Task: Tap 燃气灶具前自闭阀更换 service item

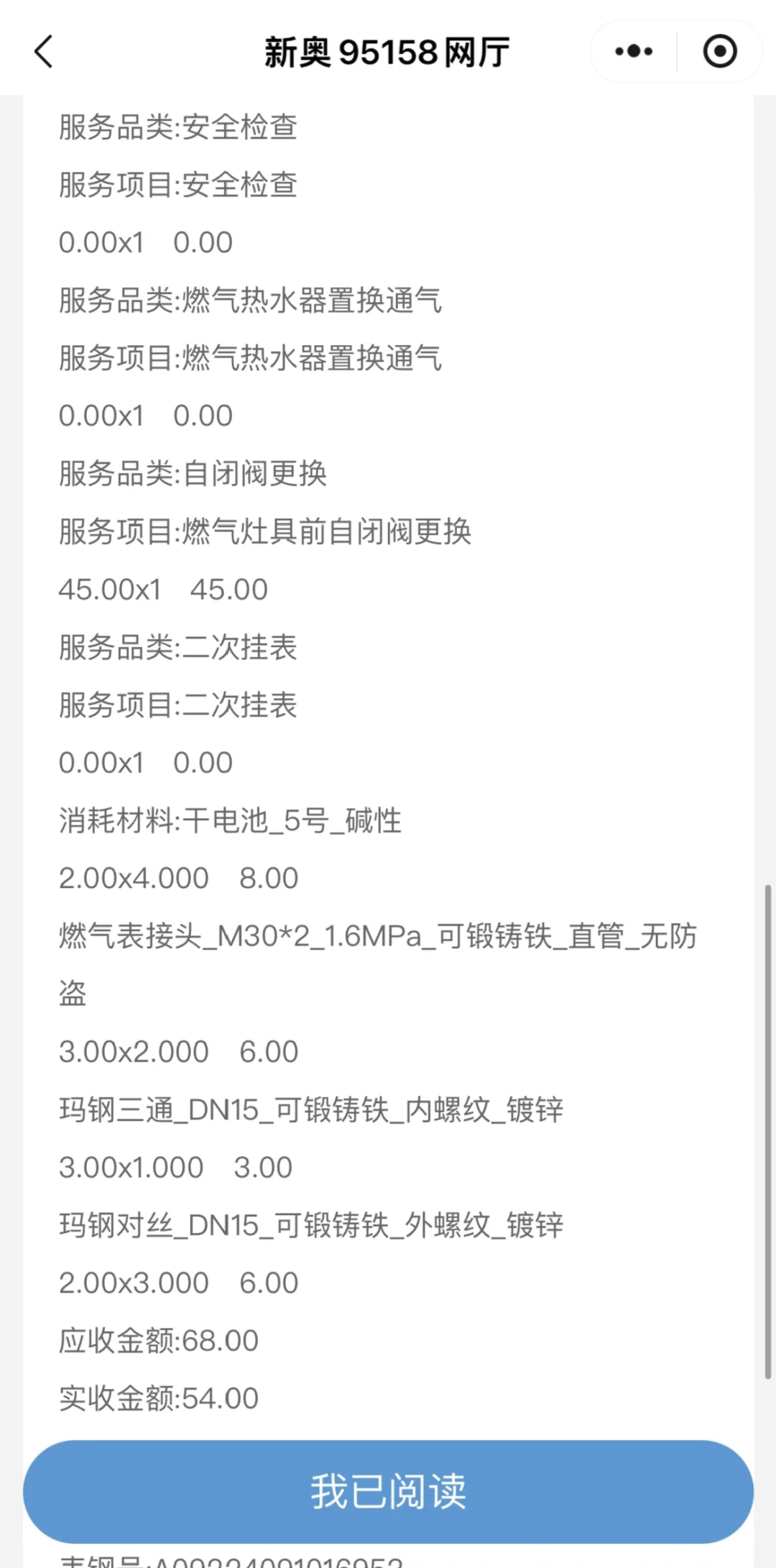Action: [x=264, y=532]
